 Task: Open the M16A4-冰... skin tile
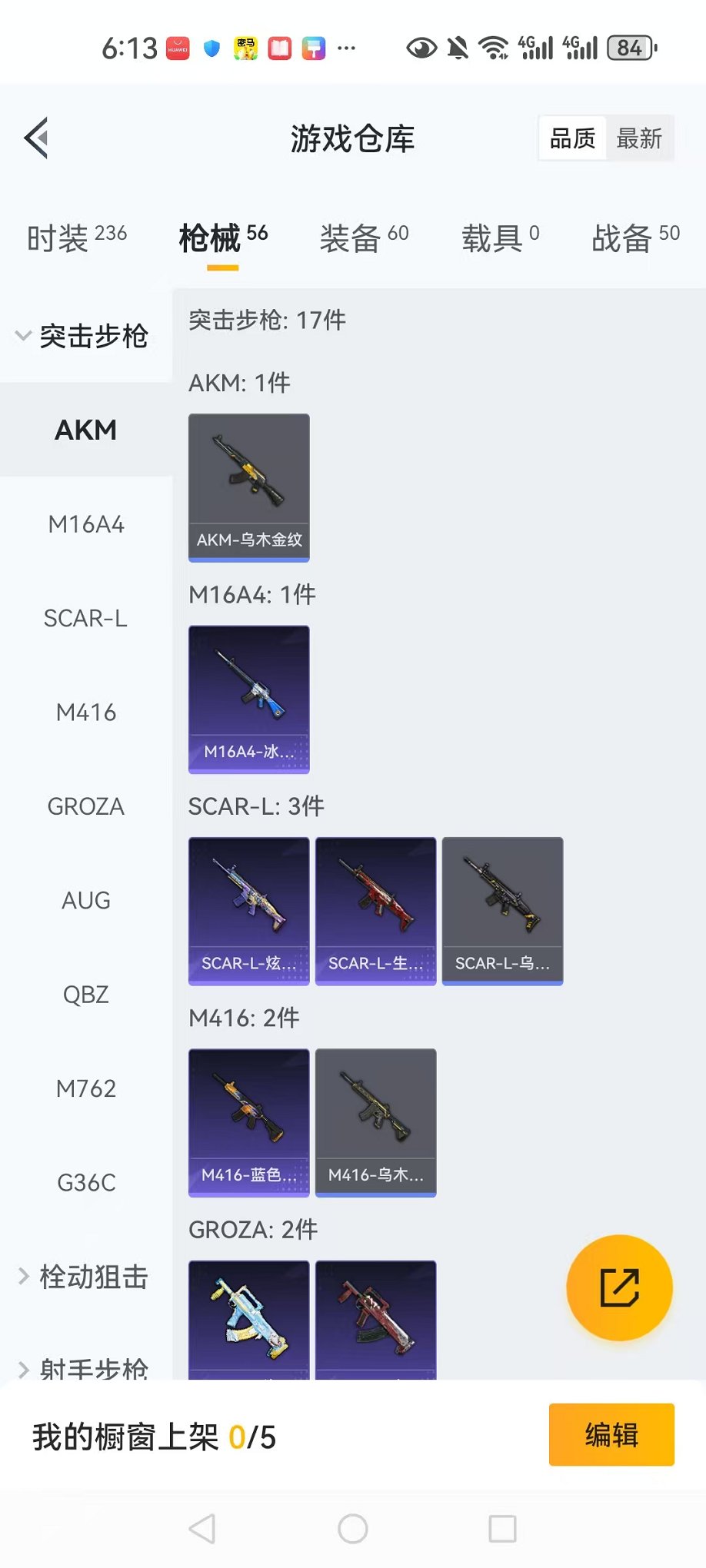tap(249, 699)
